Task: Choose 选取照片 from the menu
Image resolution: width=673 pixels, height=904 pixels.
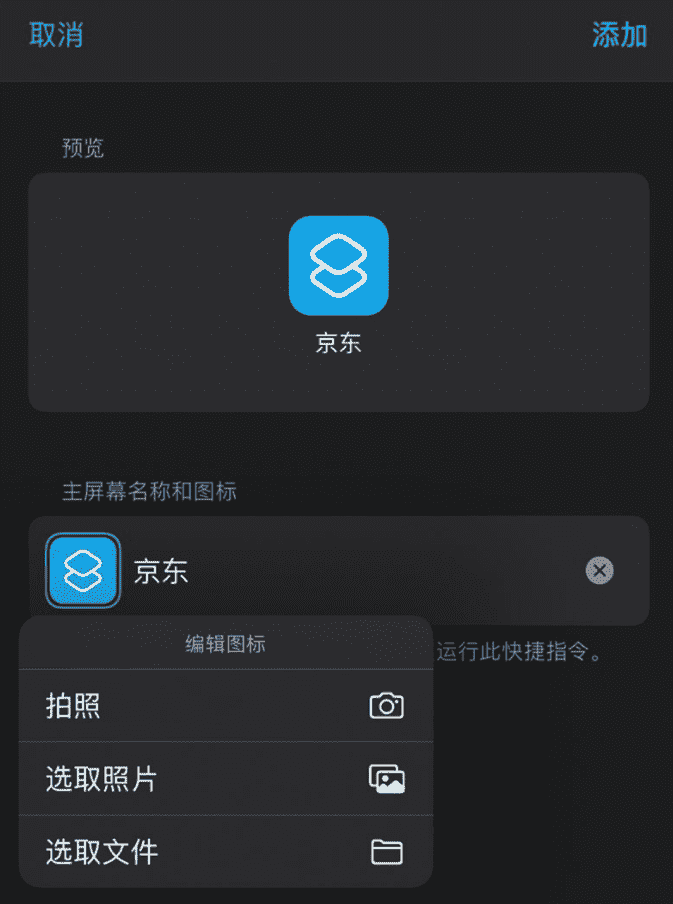Action: [225, 779]
